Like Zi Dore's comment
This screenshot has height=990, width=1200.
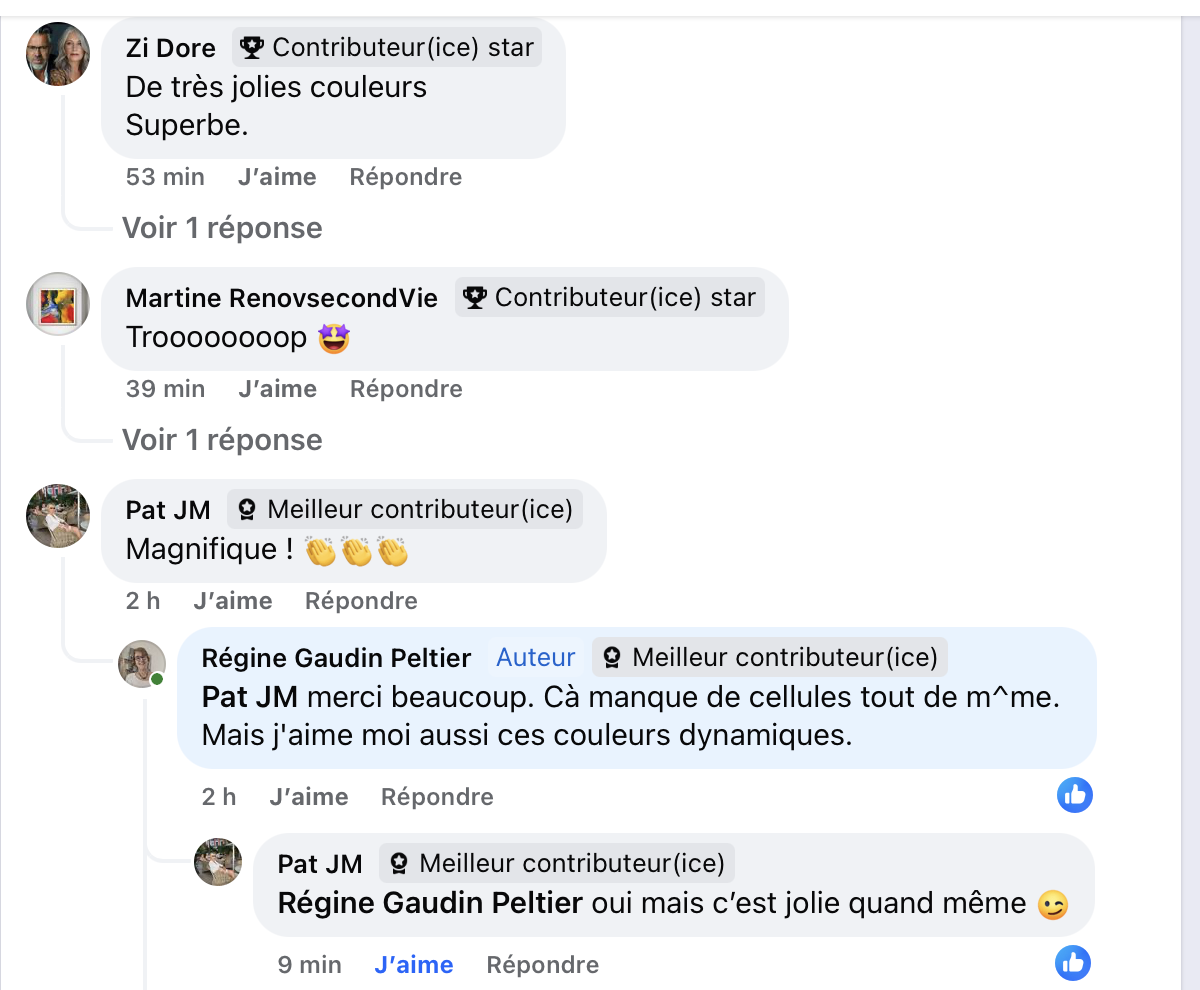(x=277, y=177)
